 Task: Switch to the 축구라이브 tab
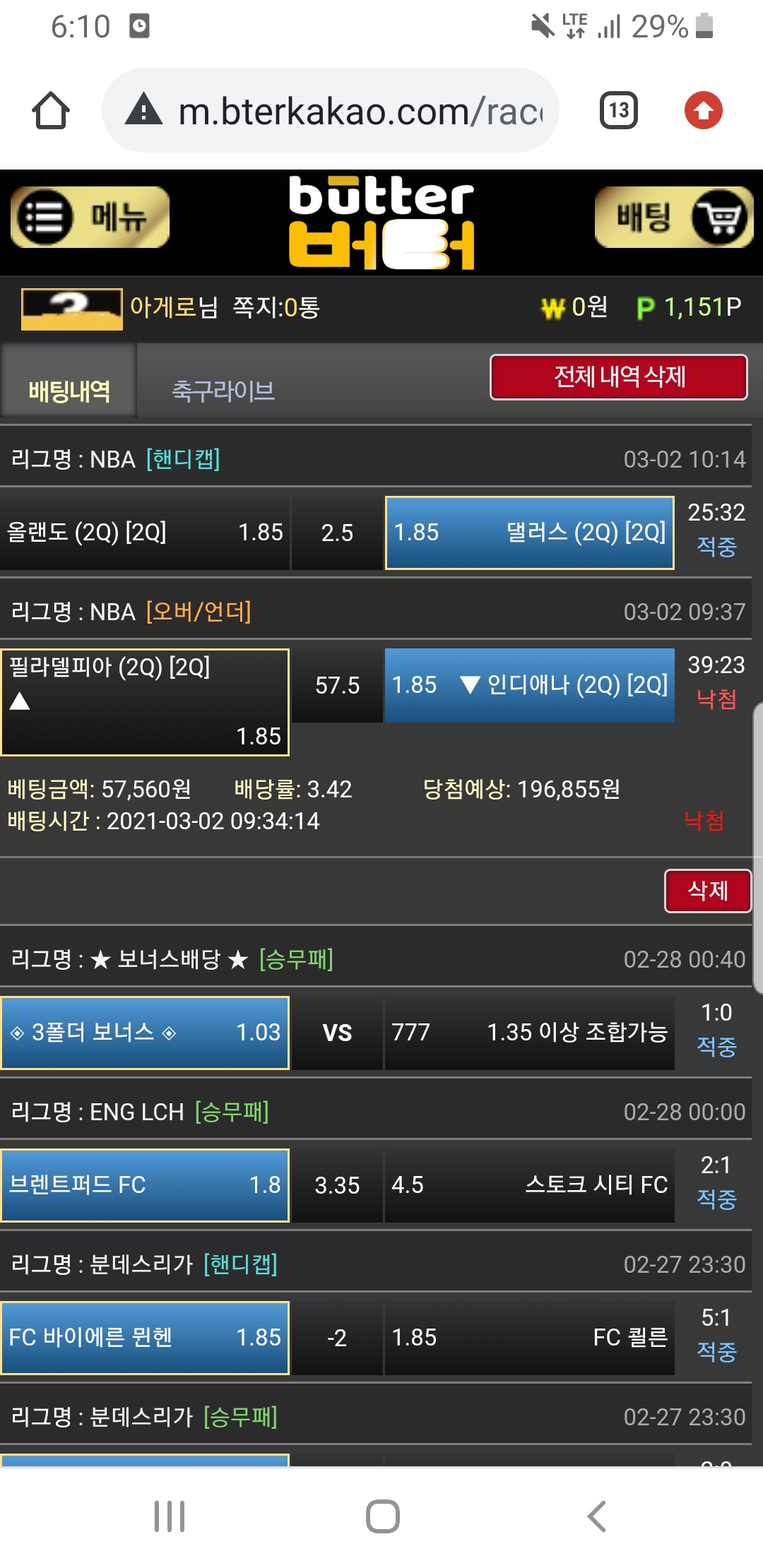tap(223, 390)
